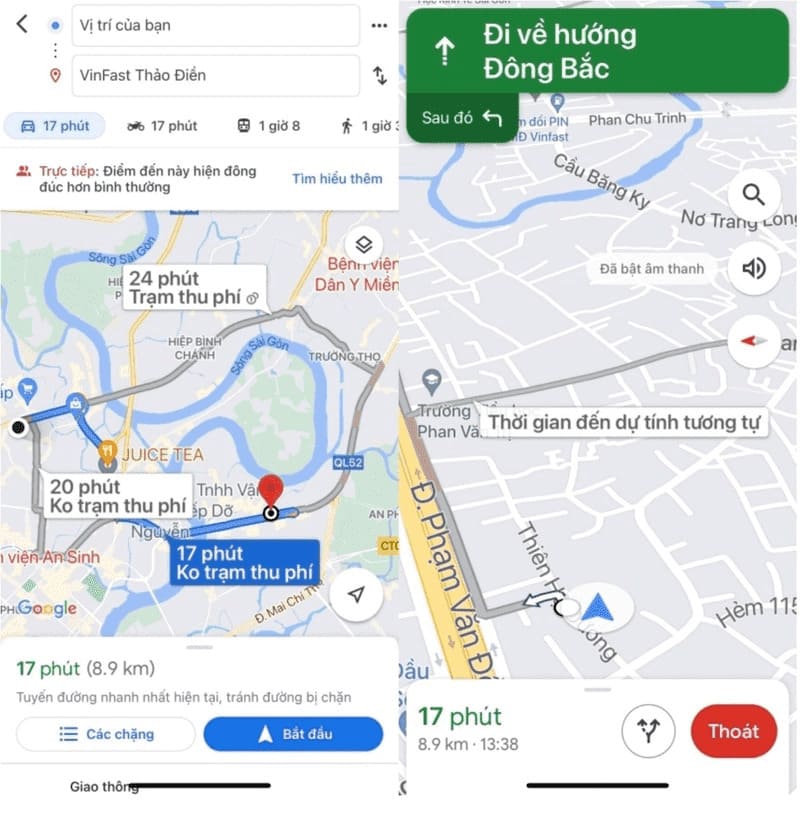Go back from the directions screen

click(22, 24)
